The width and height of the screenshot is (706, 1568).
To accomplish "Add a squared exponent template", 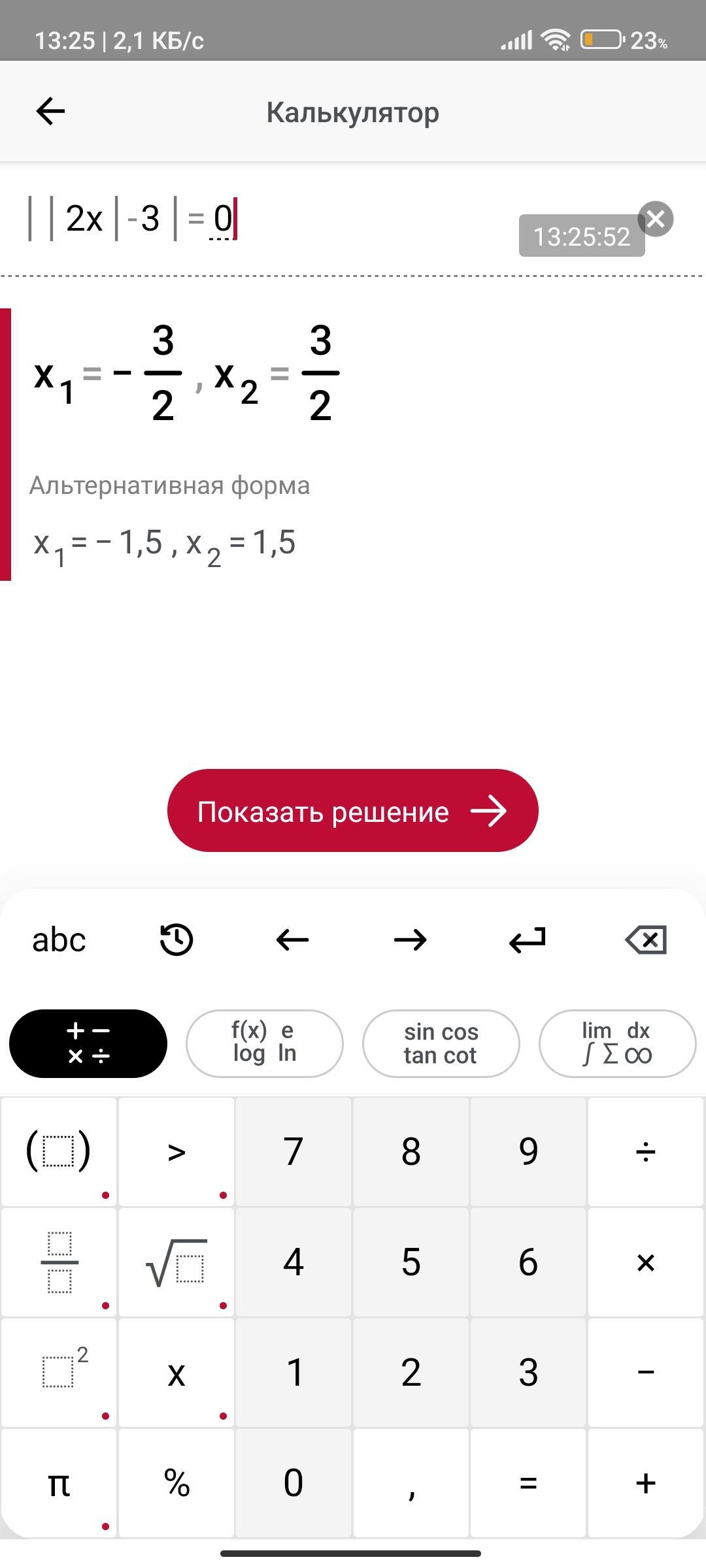I will (x=59, y=1372).
